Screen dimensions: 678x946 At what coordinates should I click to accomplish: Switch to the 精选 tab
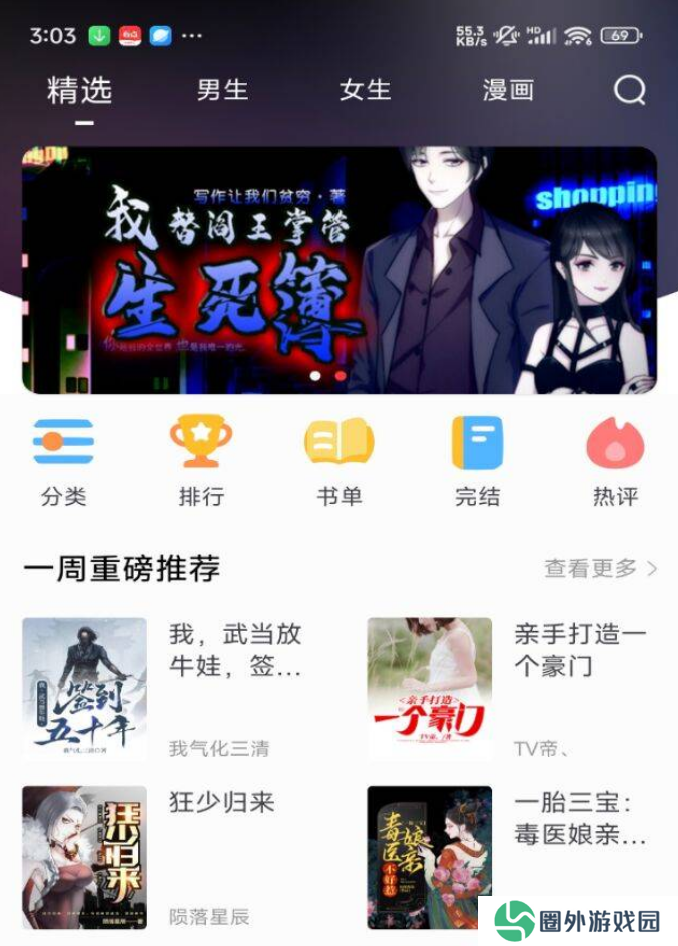pyautogui.click(x=79, y=91)
